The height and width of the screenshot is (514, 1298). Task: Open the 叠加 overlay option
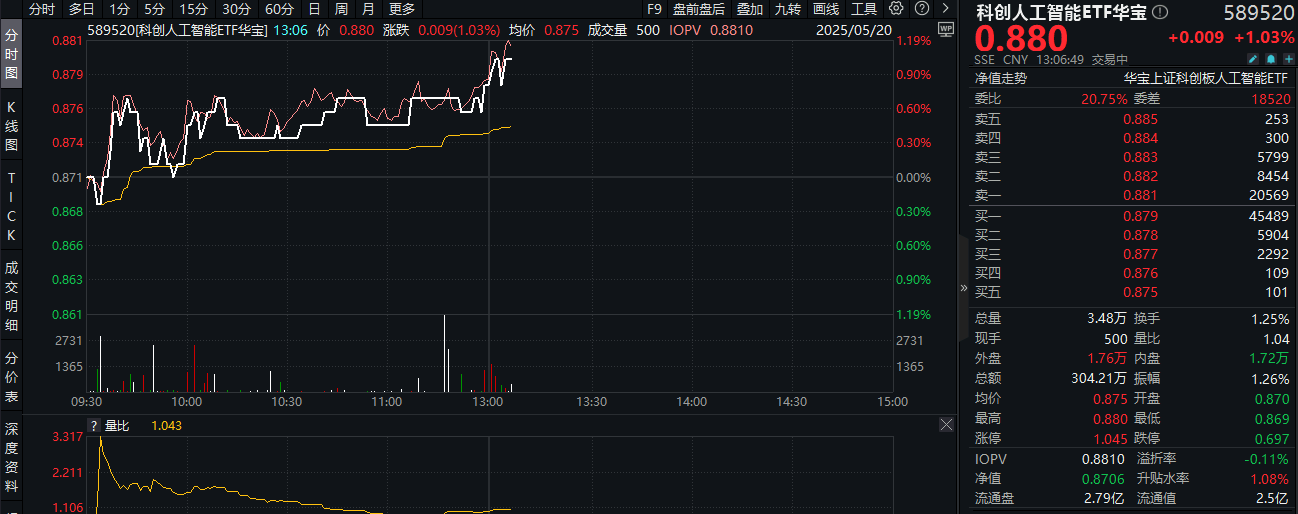coord(749,9)
